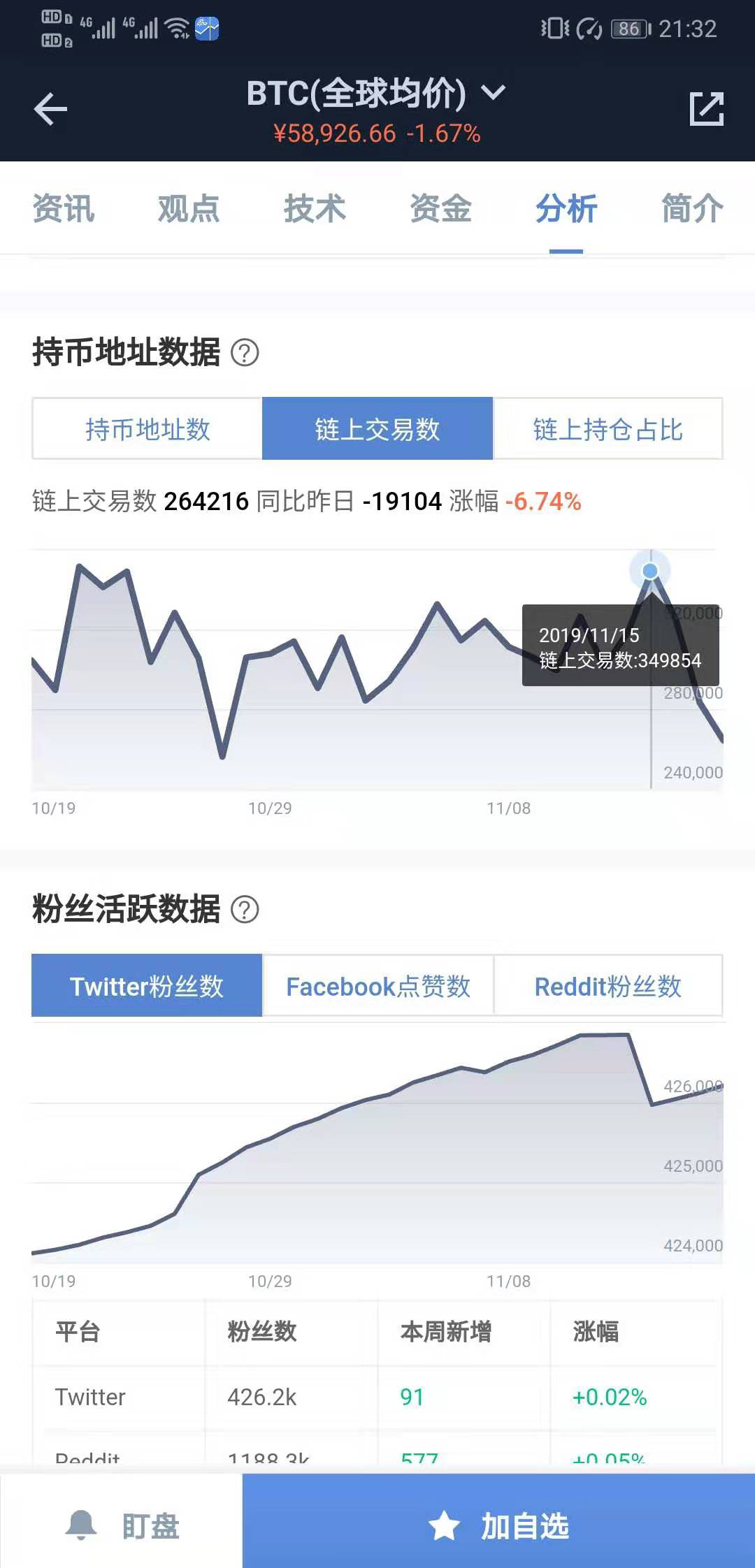This screenshot has width=755, height=1568.
Task: Add BTC with 加自选 button
Action: [x=498, y=1525]
